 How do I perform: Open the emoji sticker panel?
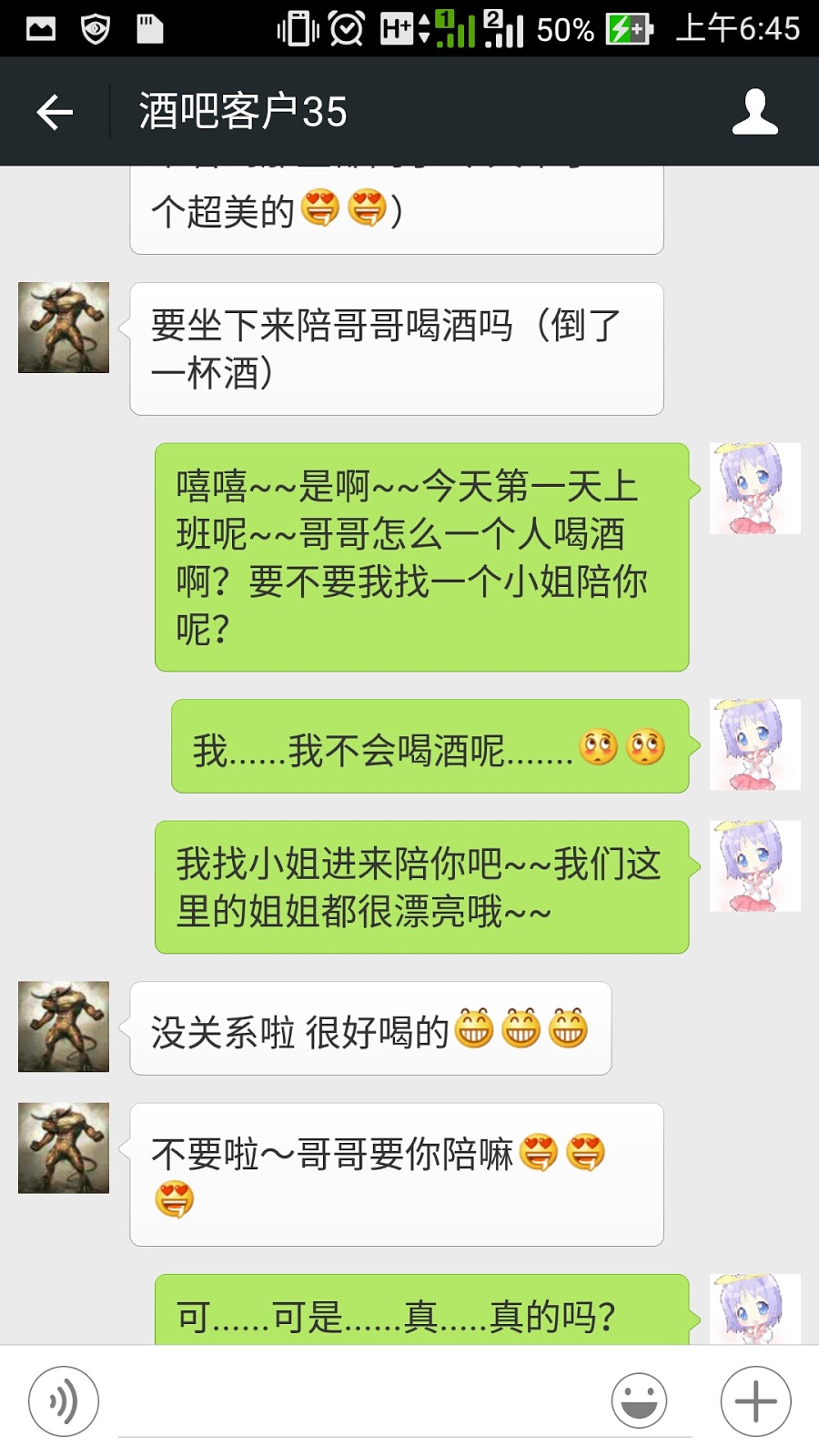639,1401
